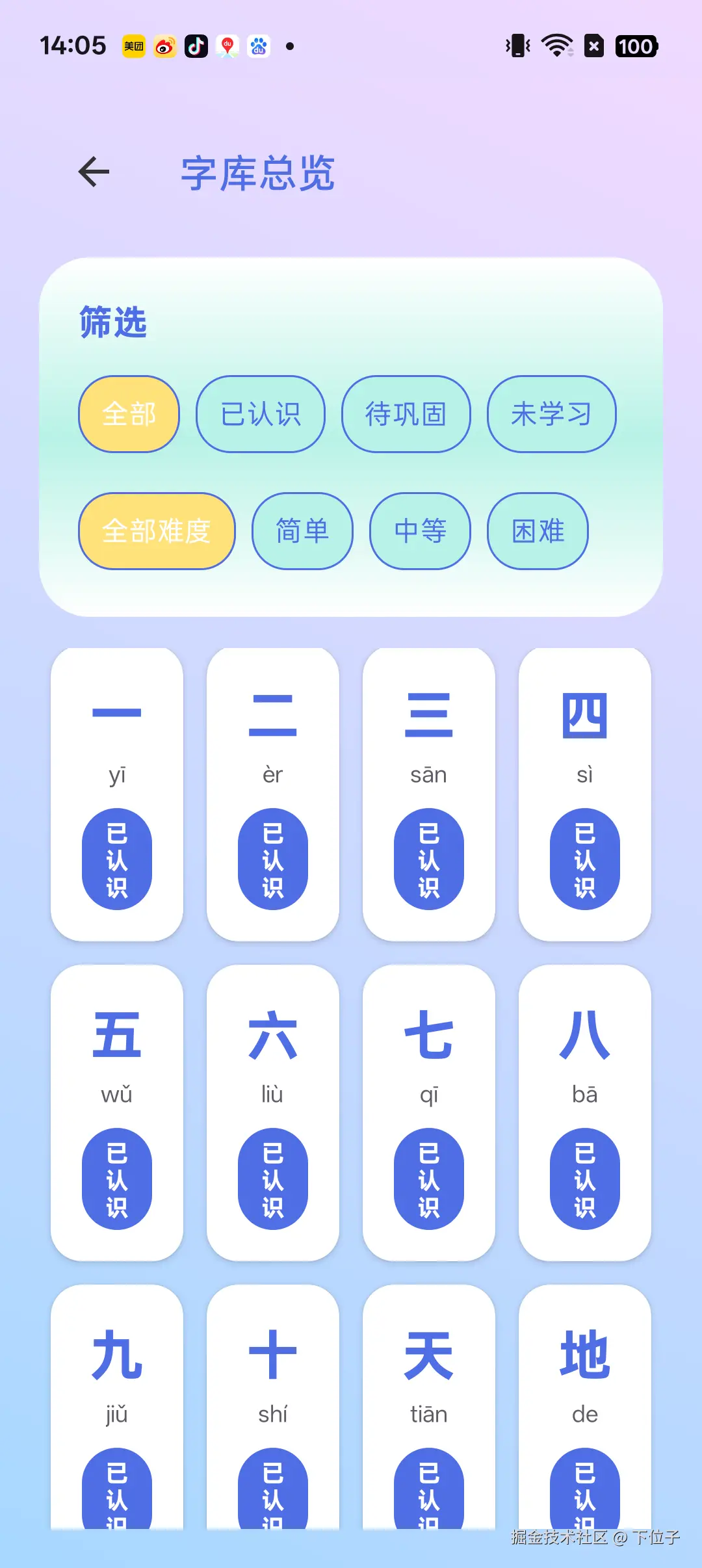Tap the Baidu Maps icon in the status bar
The image size is (702, 1568).
[227, 46]
